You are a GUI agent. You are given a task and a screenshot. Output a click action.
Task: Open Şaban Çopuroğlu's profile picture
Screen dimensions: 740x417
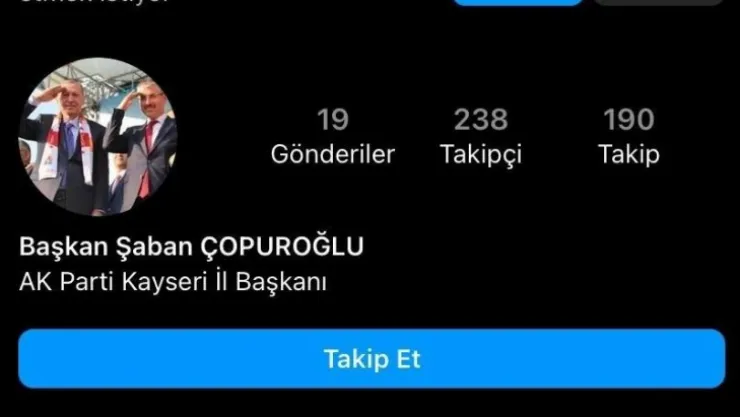(x=97, y=137)
